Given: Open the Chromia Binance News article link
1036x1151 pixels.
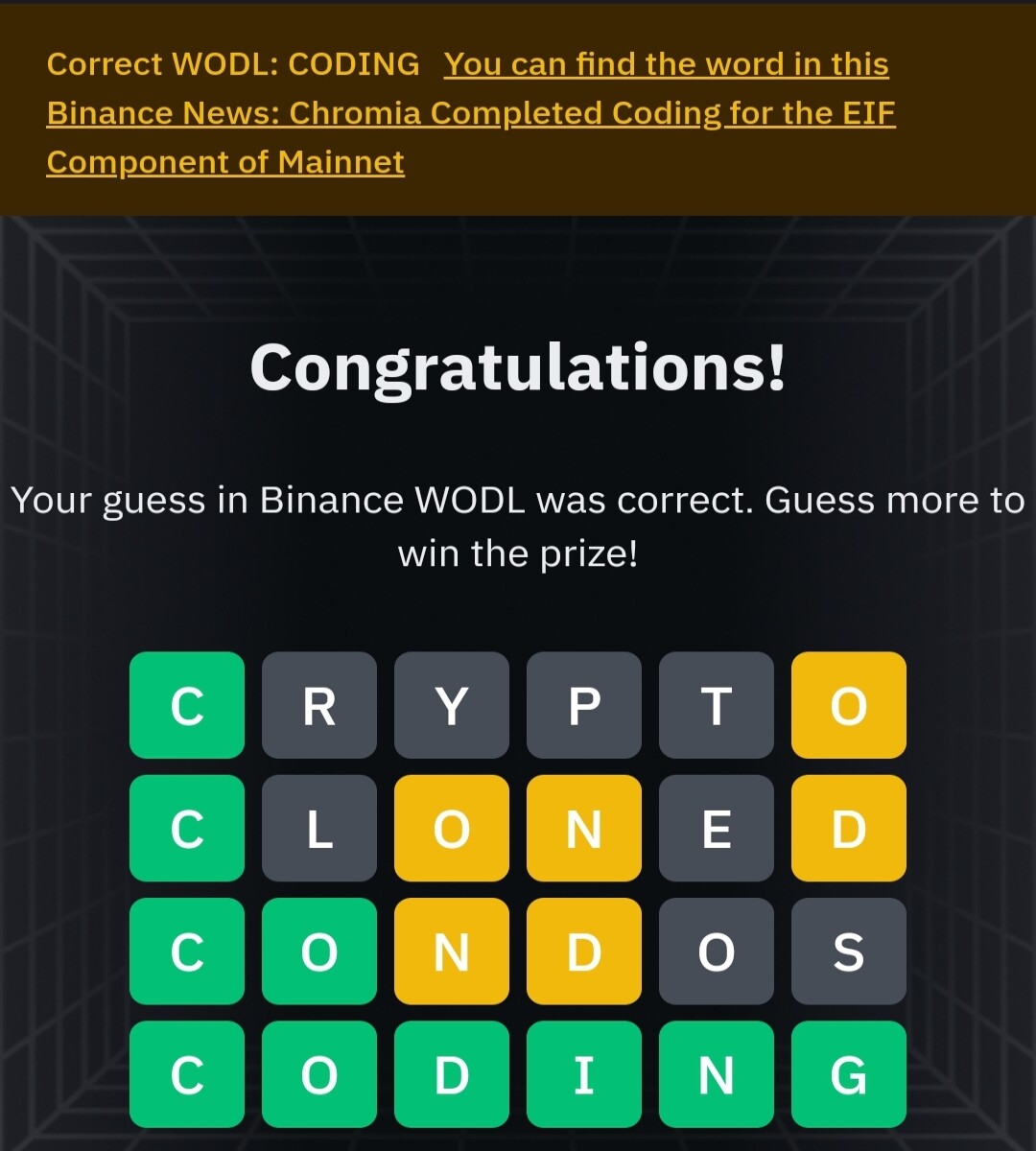Looking at the screenshot, I should point(470,112).
